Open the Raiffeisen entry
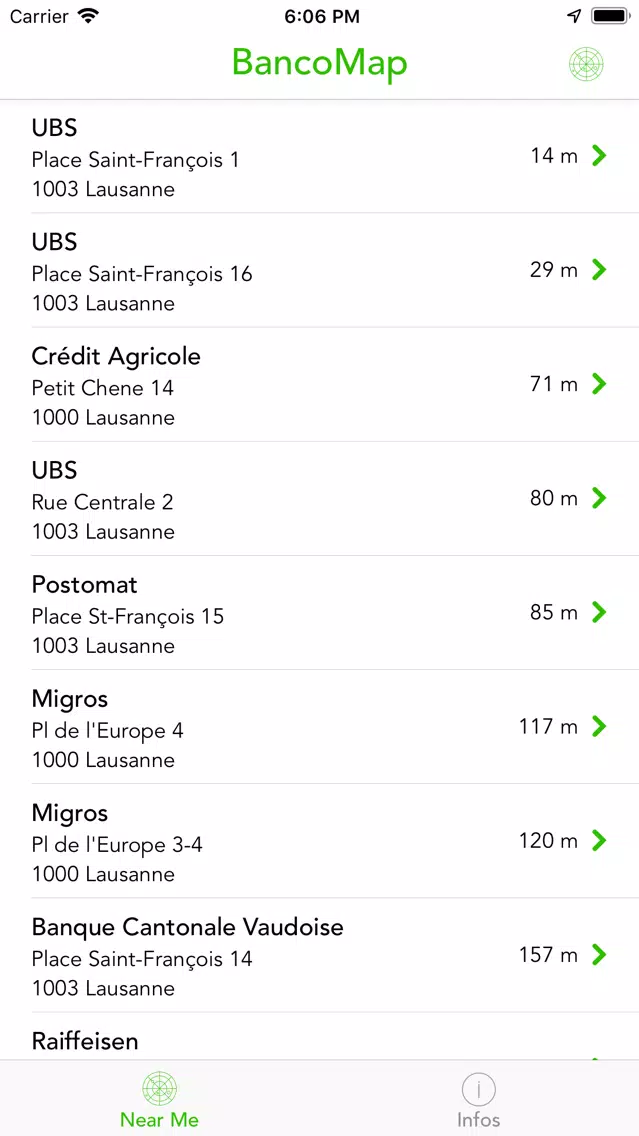Viewport: 639px width, 1136px height. [320, 1037]
